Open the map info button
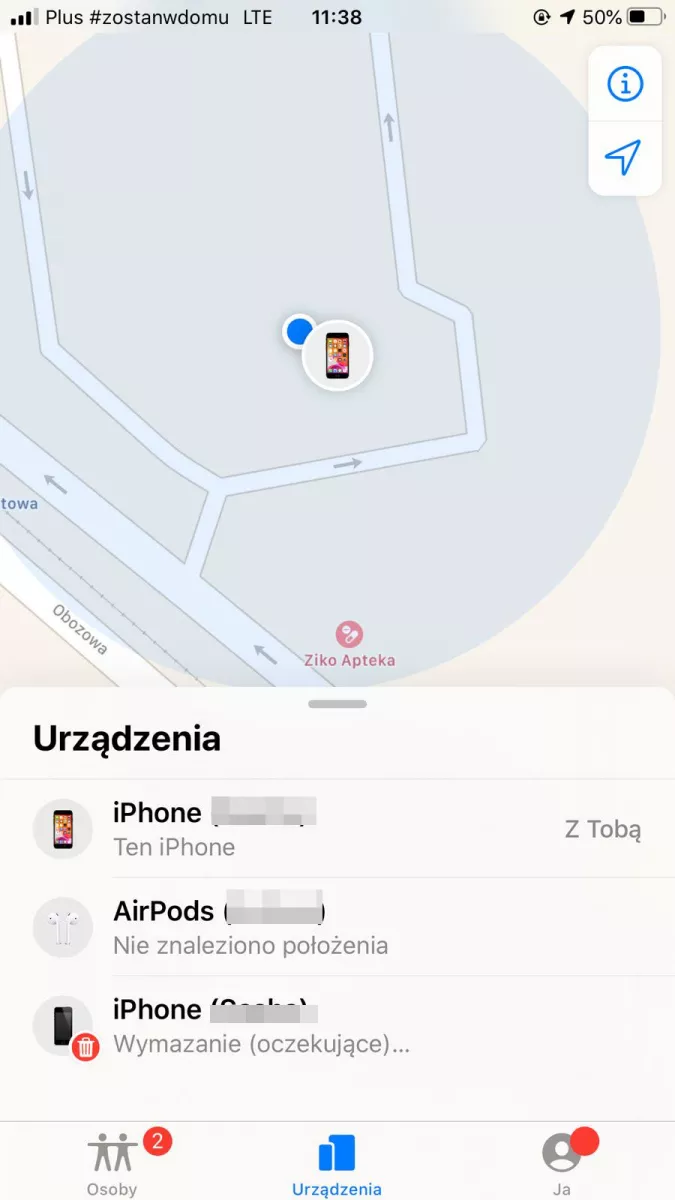 point(625,84)
